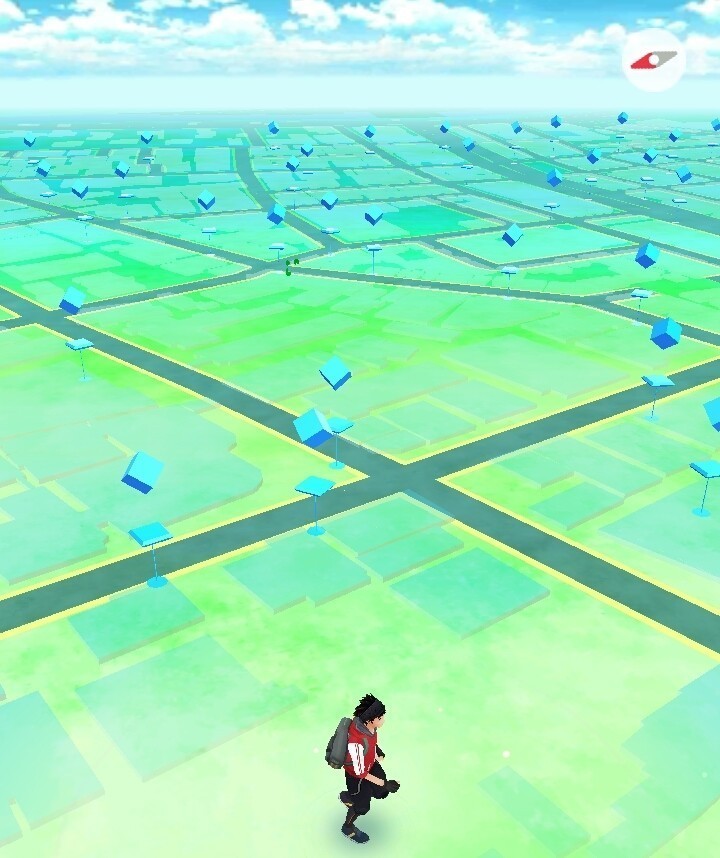
Task: Tap the compass to change map orientation
Action: tap(653, 60)
